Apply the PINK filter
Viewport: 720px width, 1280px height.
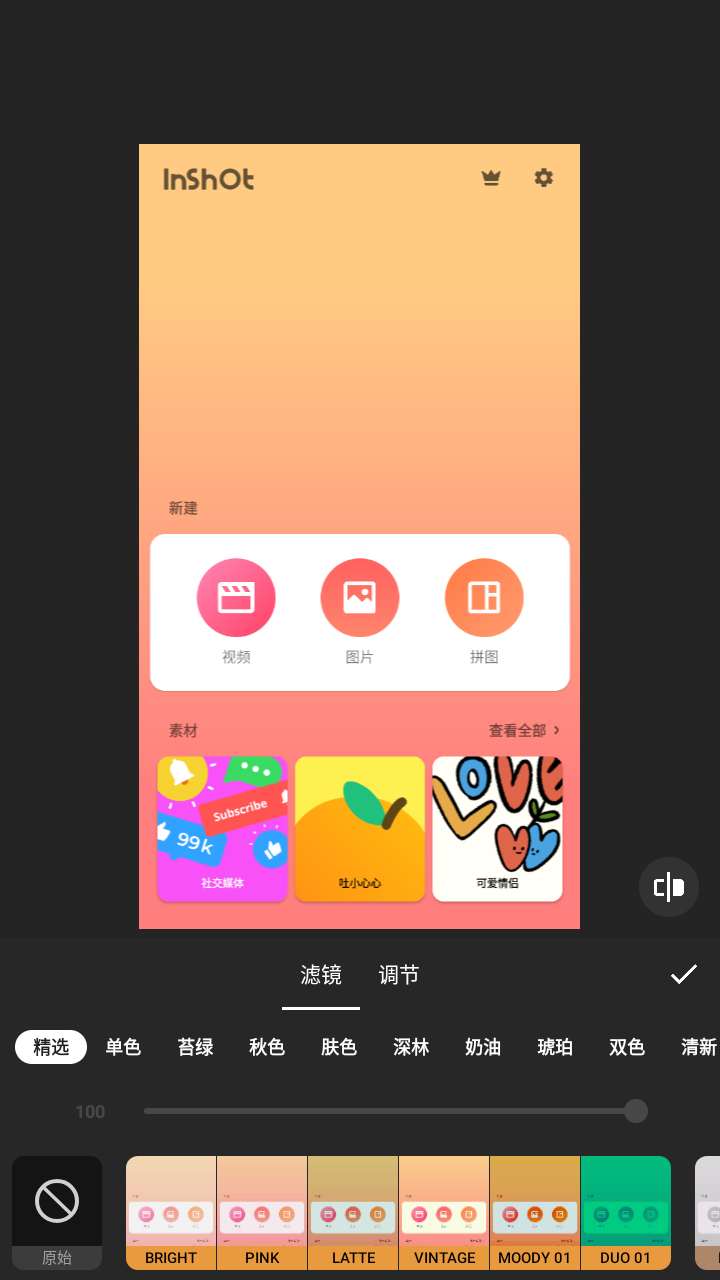262,1212
